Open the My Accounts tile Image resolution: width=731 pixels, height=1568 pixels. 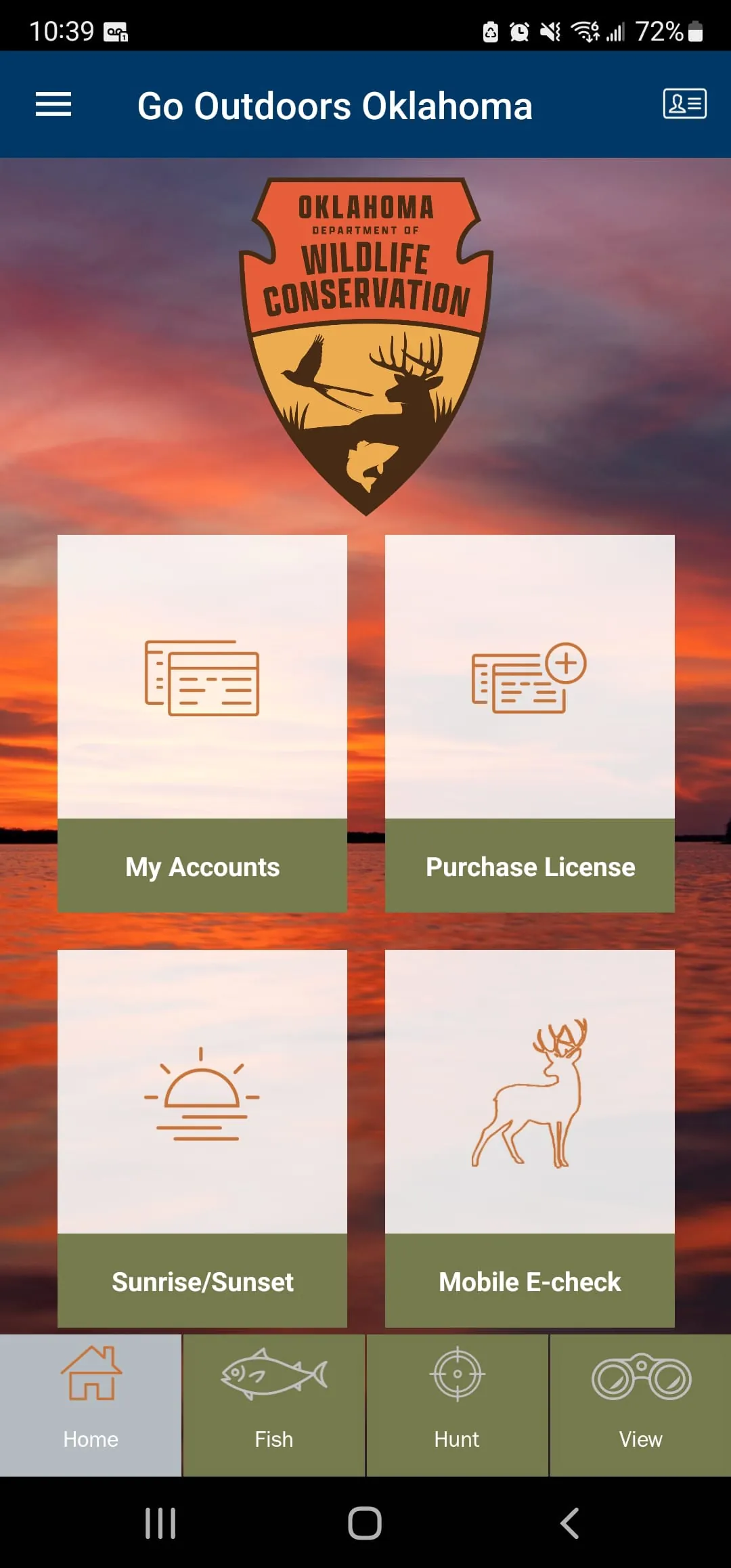(x=202, y=723)
